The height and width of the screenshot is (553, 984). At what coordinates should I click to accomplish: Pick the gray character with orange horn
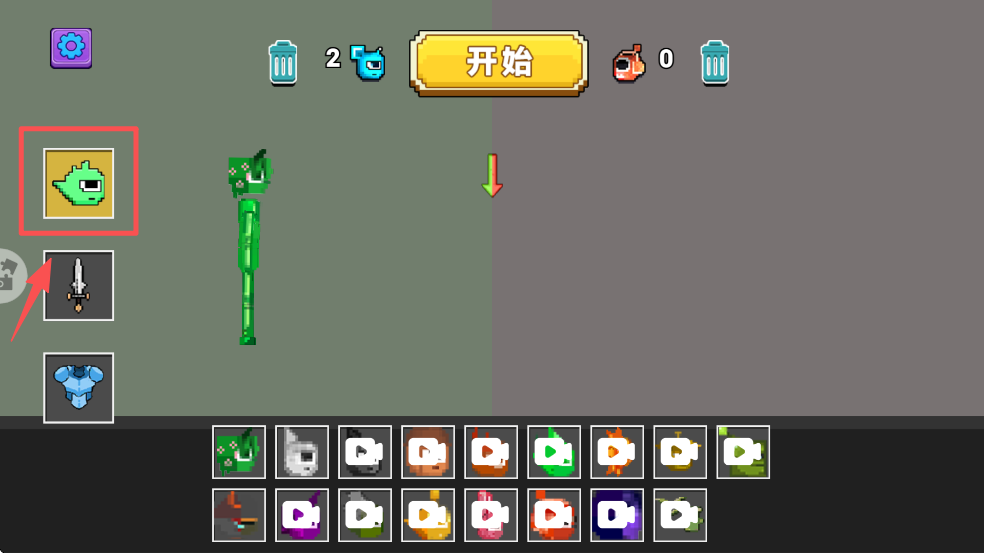[x=239, y=515]
